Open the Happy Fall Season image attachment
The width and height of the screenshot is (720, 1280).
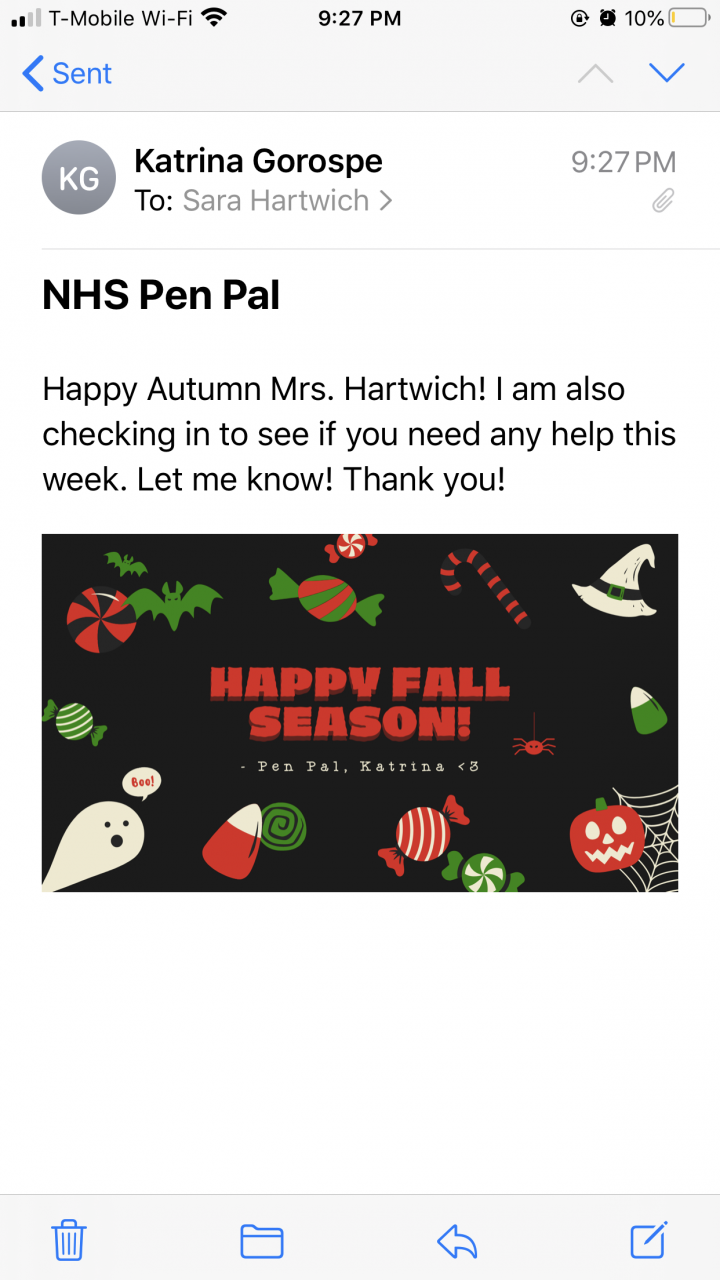(x=360, y=712)
